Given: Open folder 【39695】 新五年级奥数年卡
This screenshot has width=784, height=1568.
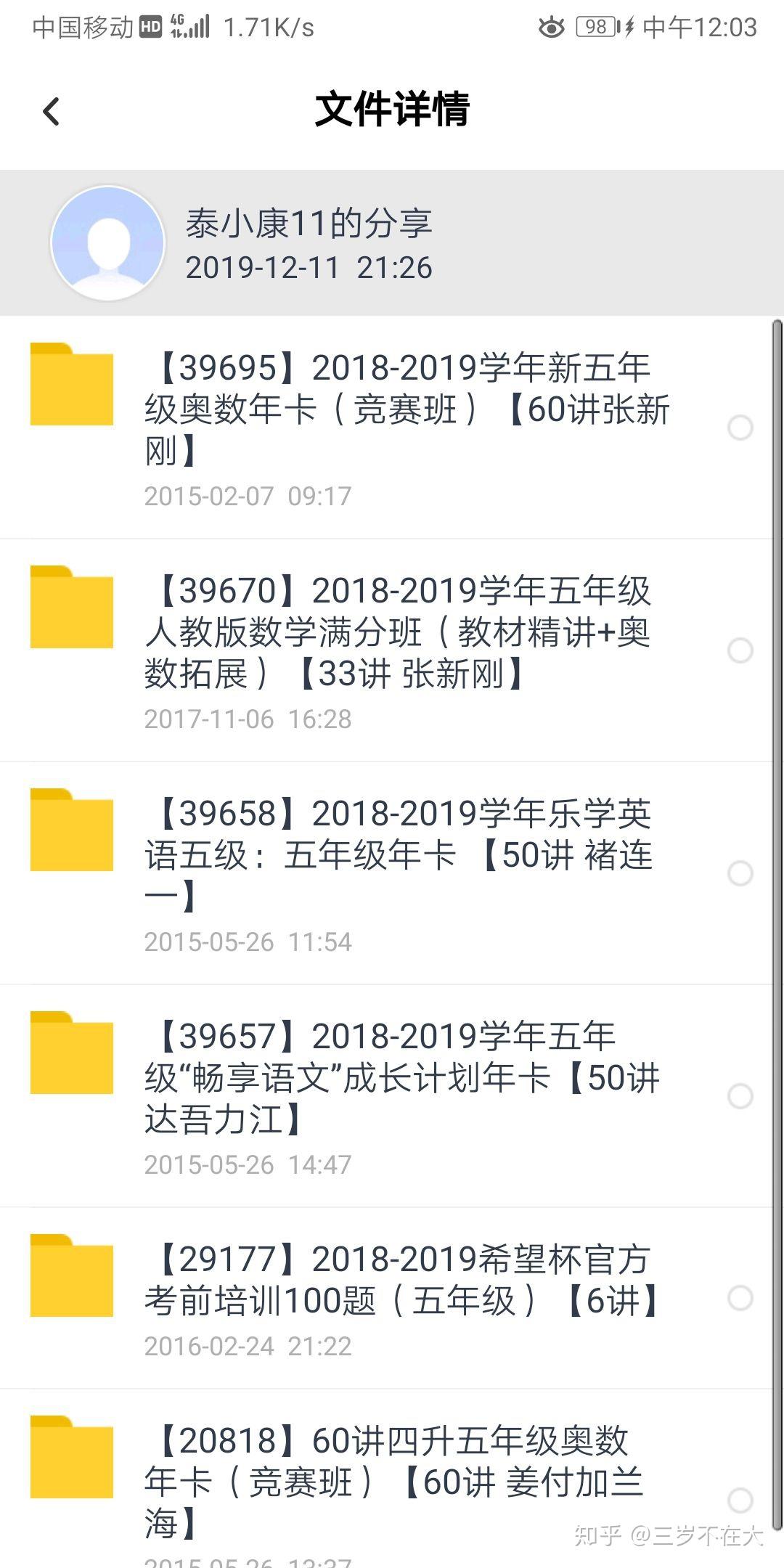Looking at the screenshot, I should (407, 409).
